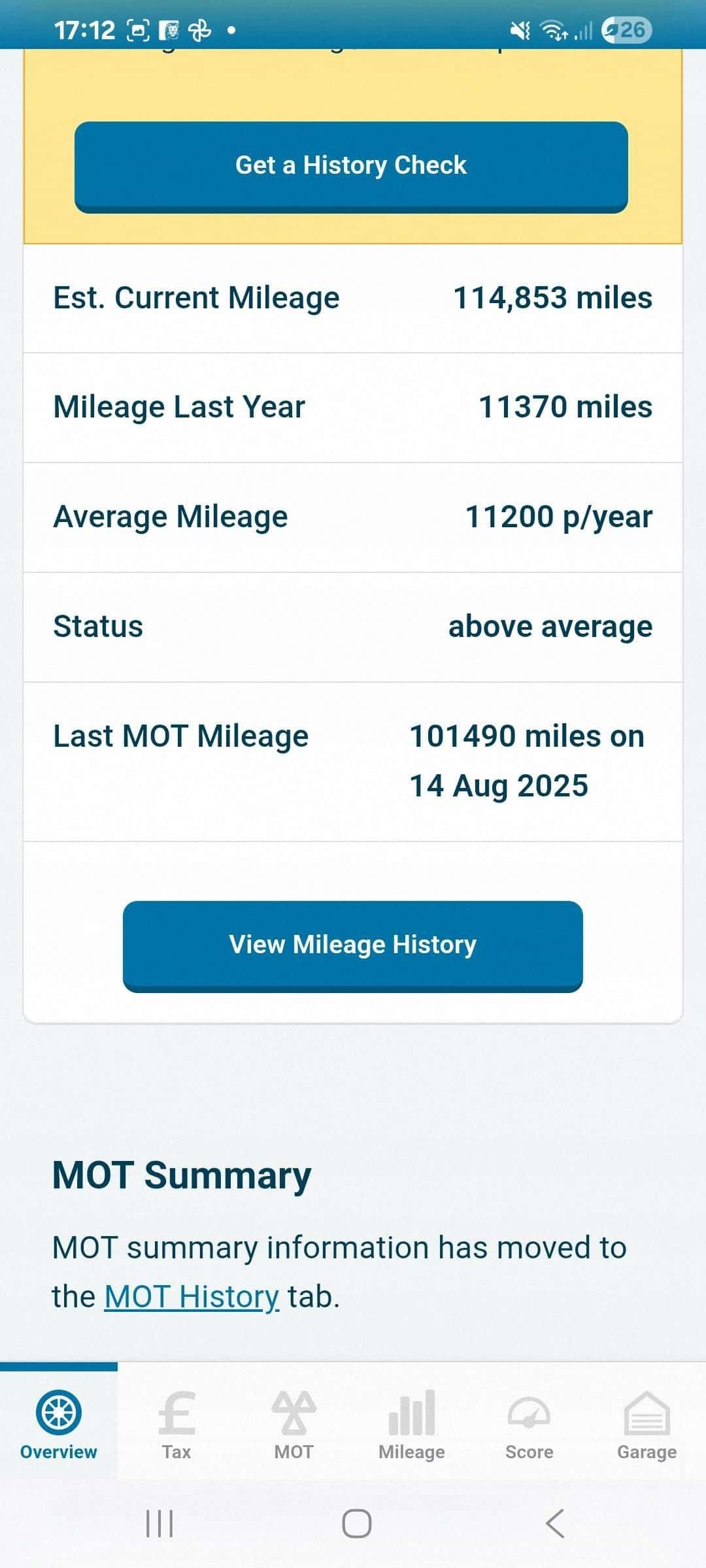Tap the Get a History Check button

351,167
